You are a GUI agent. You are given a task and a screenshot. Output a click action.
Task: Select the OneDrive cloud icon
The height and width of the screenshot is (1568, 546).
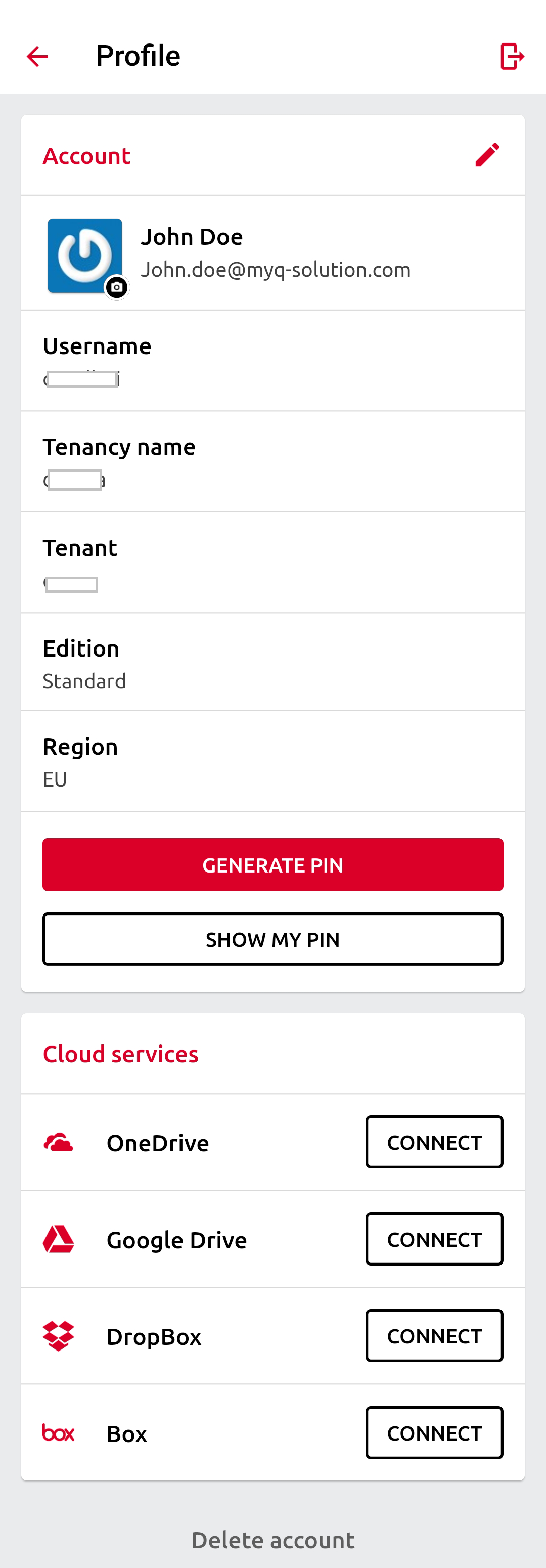(x=59, y=1141)
